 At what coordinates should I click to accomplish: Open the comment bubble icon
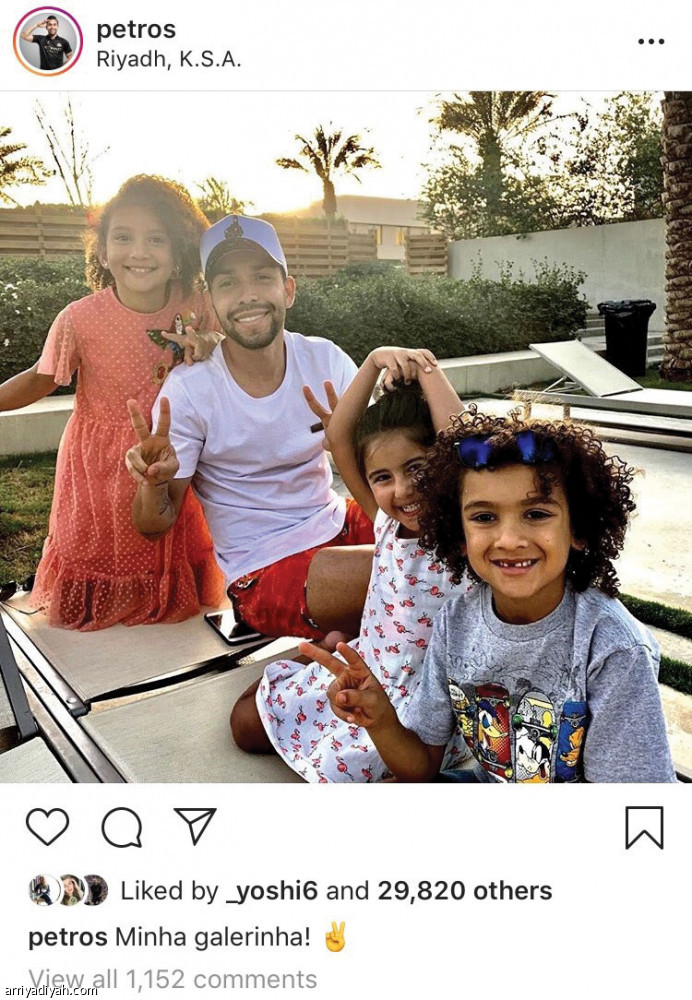coord(121,827)
